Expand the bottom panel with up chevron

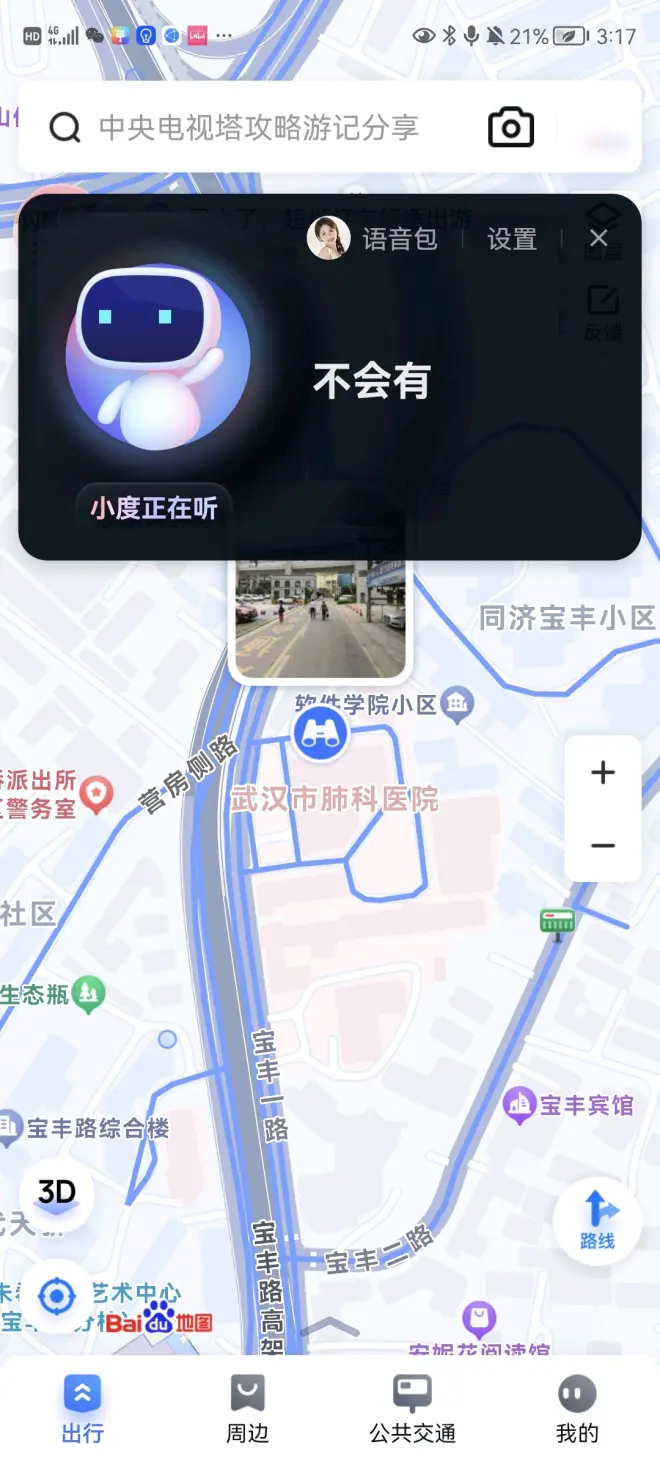point(329,1327)
